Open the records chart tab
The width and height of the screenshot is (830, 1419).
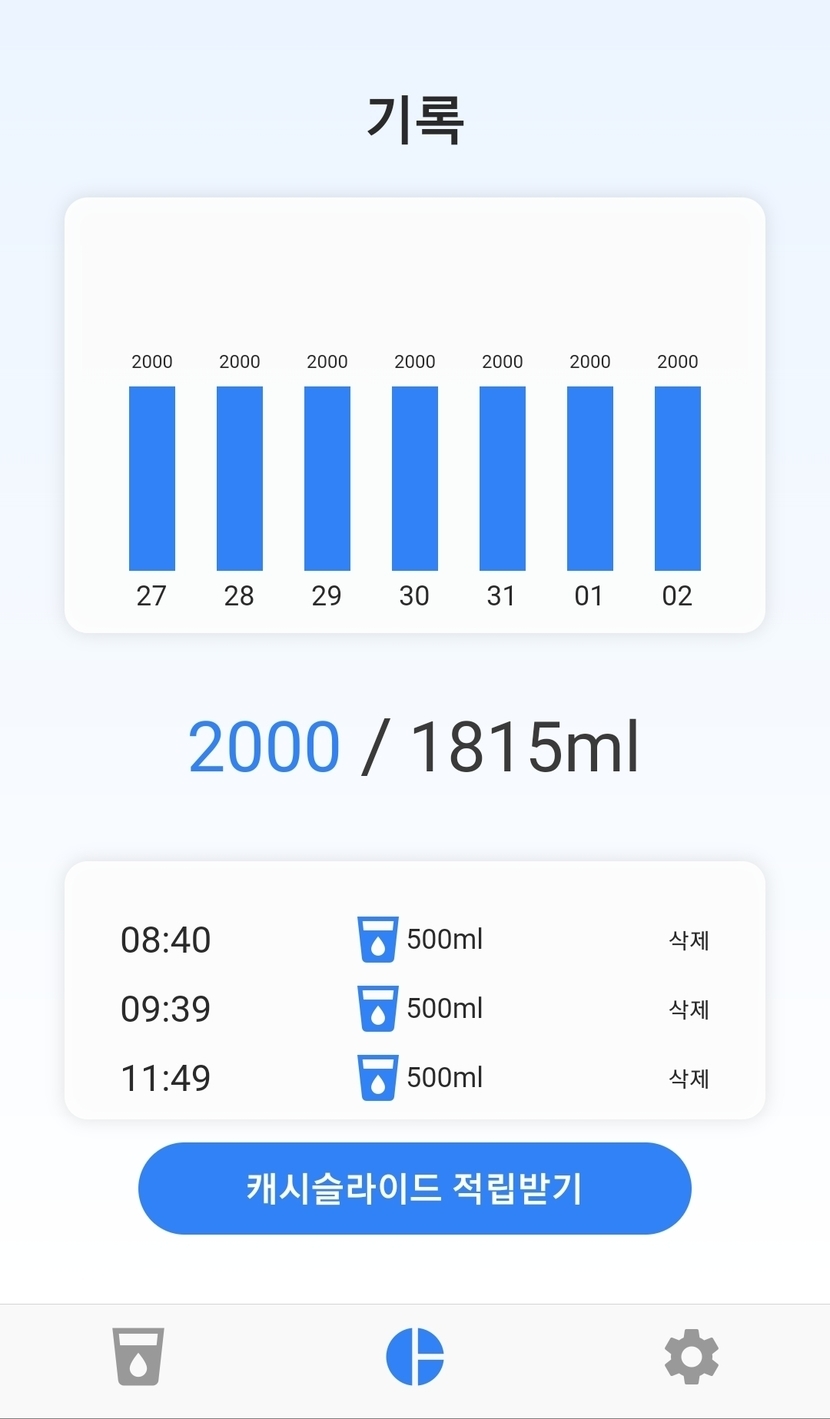coord(415,1357)
